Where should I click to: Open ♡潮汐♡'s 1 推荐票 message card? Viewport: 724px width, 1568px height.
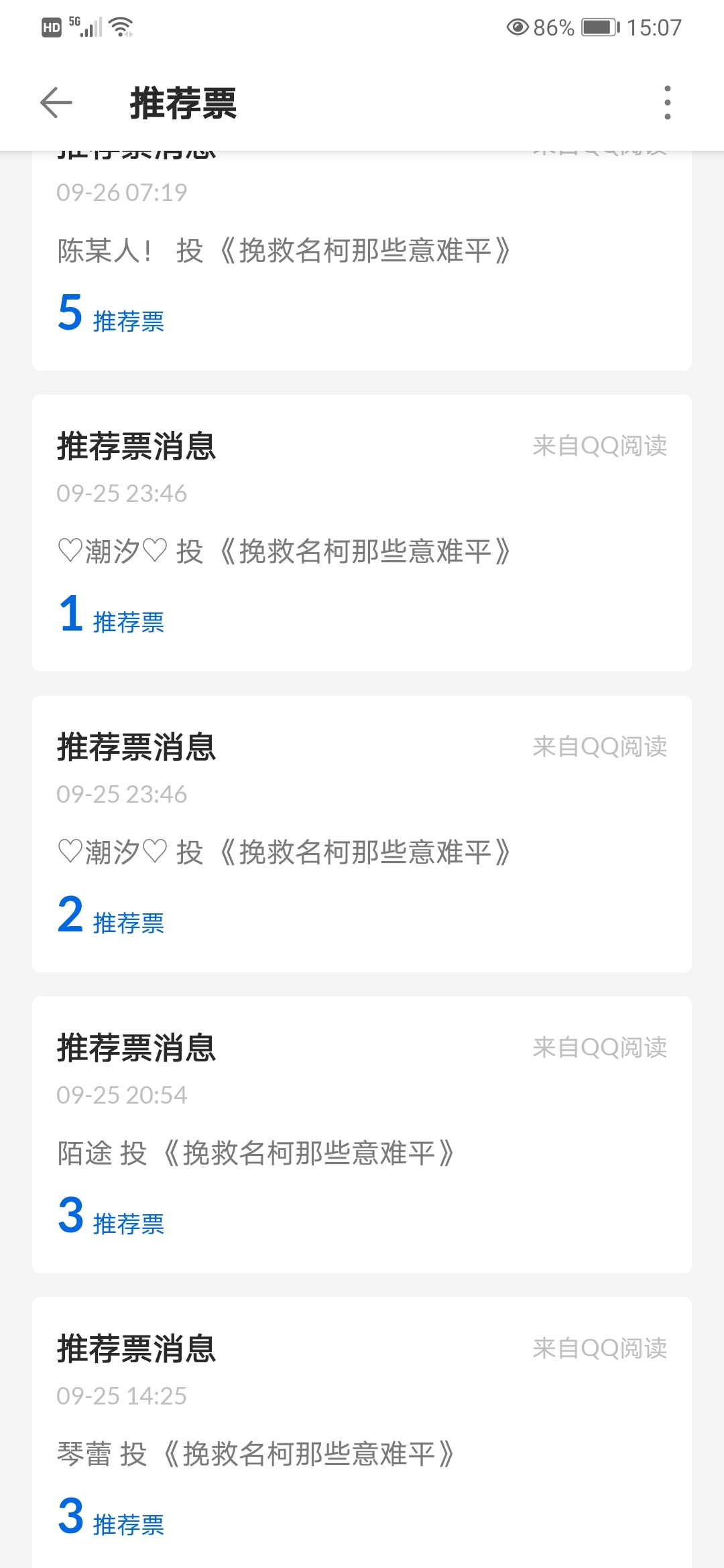pyautogui.click(x=362, y=533)
